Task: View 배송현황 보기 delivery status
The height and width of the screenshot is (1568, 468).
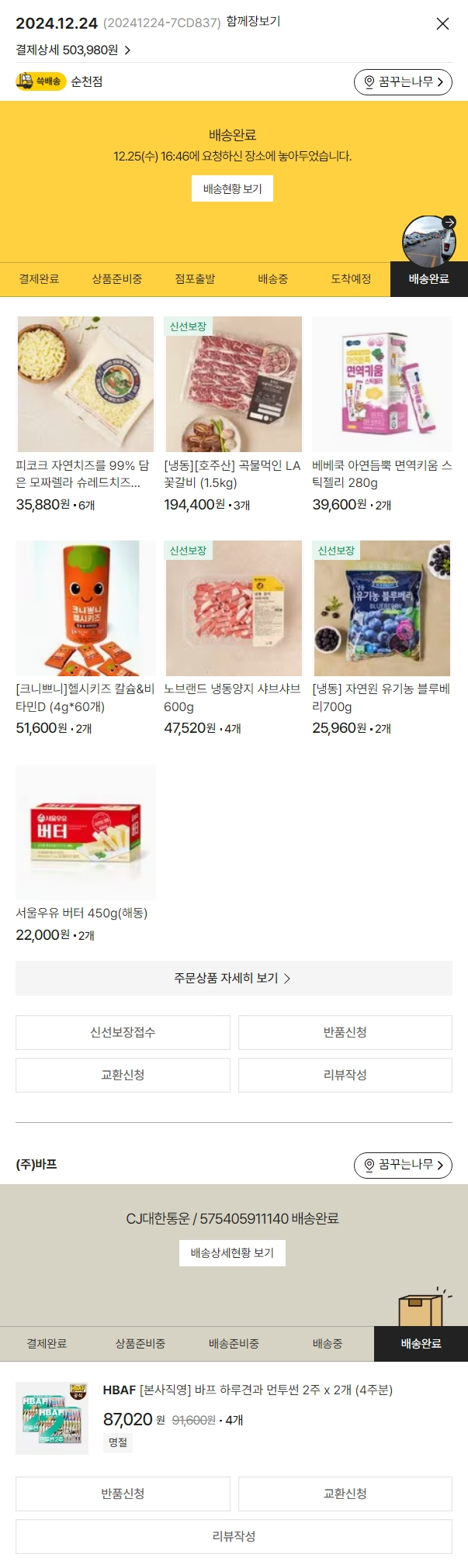Action: point(232,188)
